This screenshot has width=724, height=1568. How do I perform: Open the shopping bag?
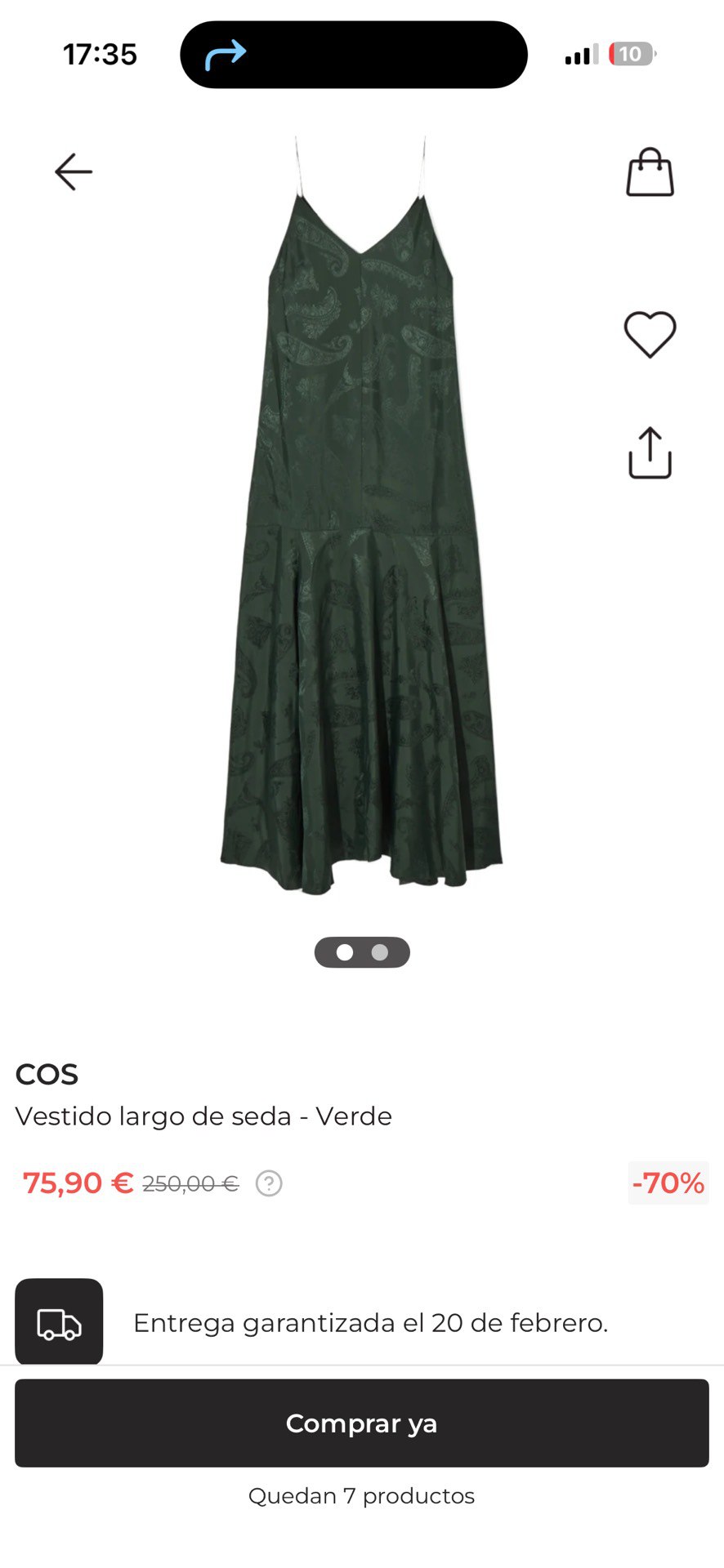650,172
